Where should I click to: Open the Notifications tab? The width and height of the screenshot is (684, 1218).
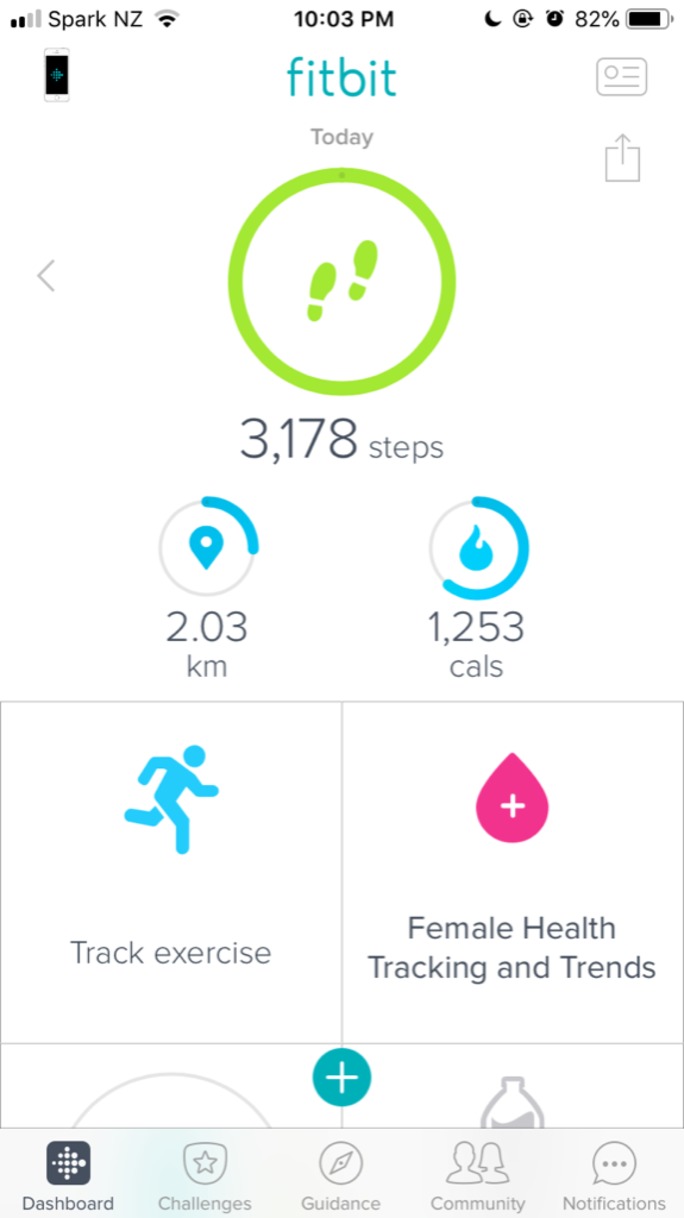[x=614, y=1177]
